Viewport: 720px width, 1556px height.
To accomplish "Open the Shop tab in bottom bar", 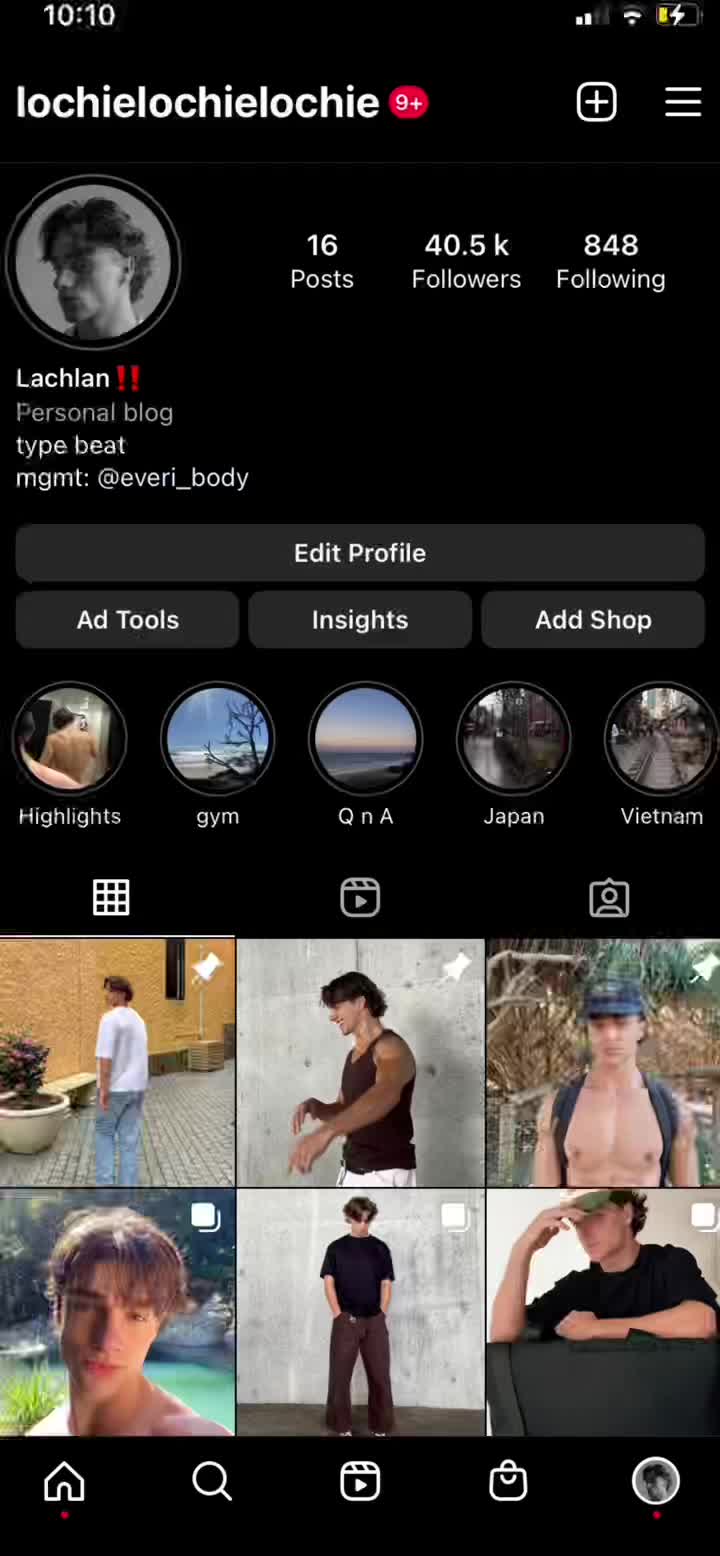I will [508, 1481].
